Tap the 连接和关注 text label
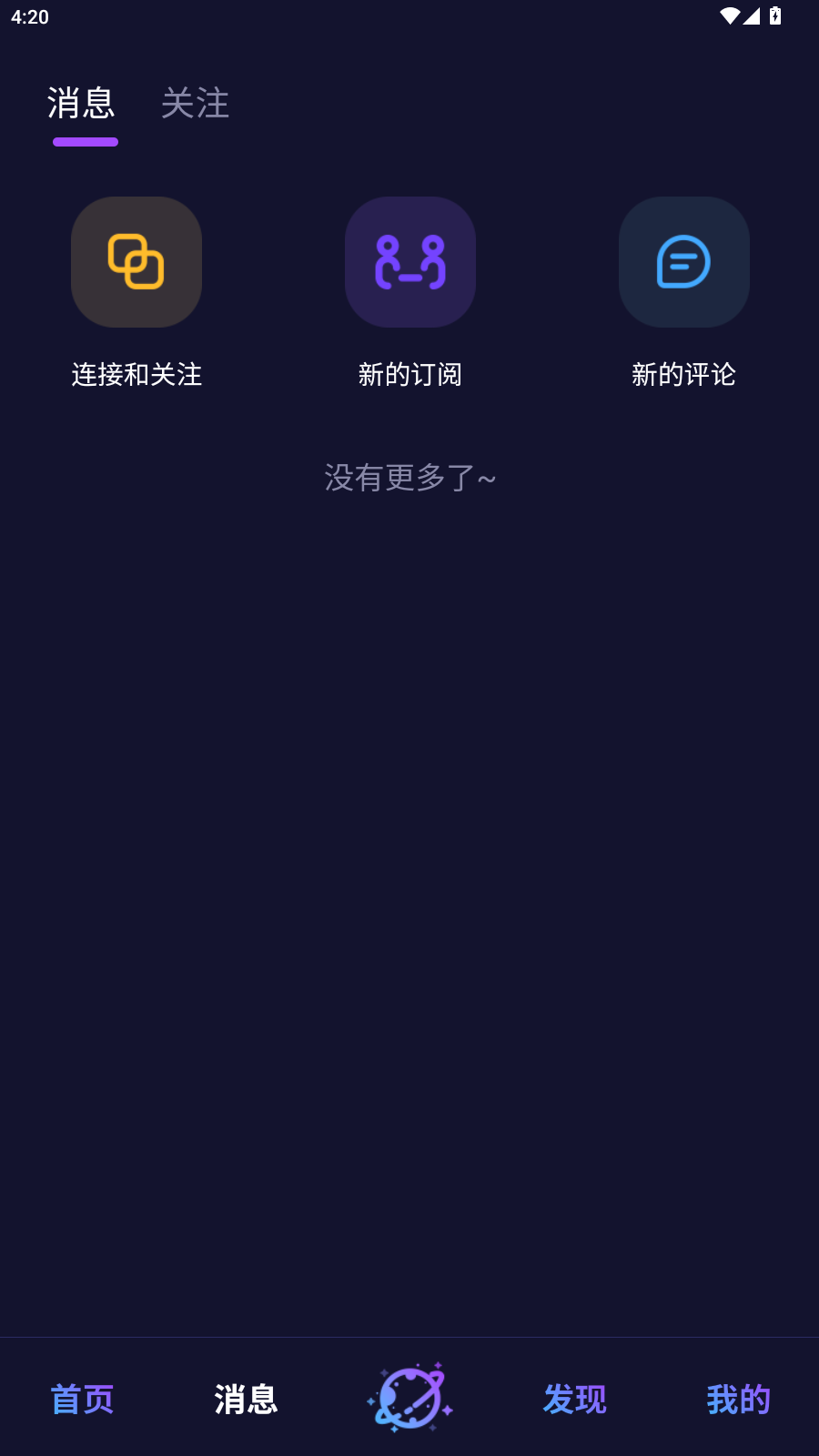 point(136,374)
